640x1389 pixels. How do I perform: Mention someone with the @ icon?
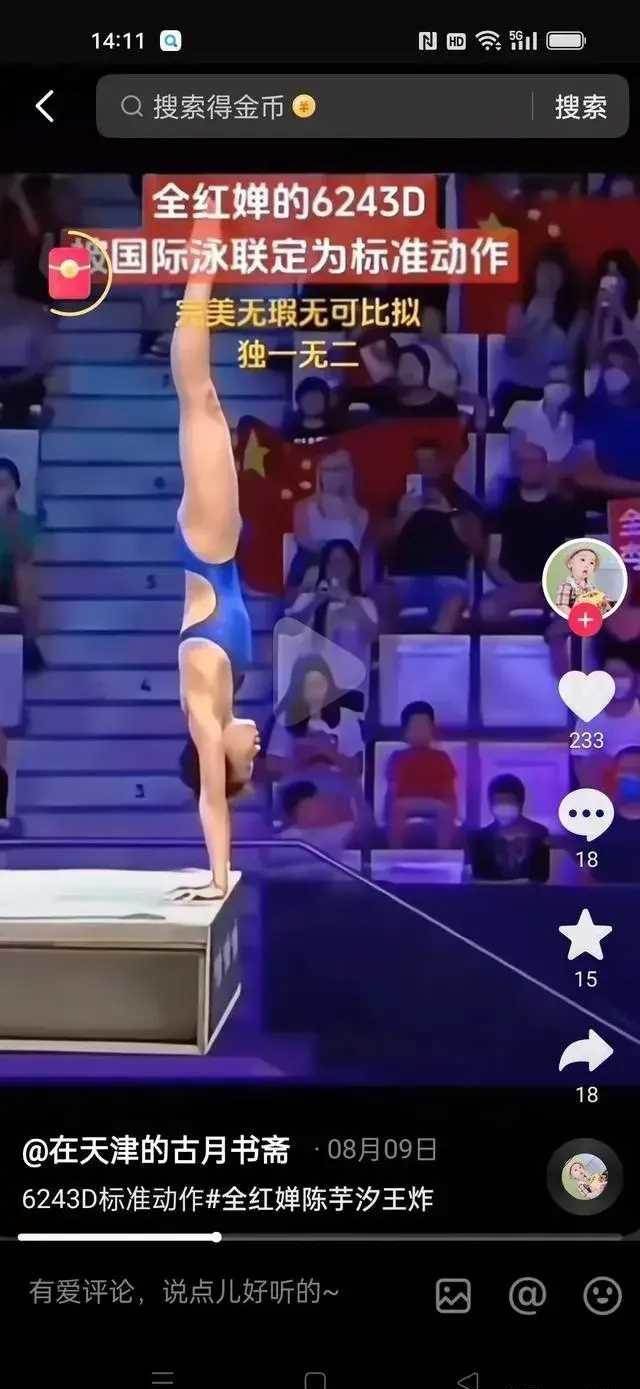click(527, 1296)
